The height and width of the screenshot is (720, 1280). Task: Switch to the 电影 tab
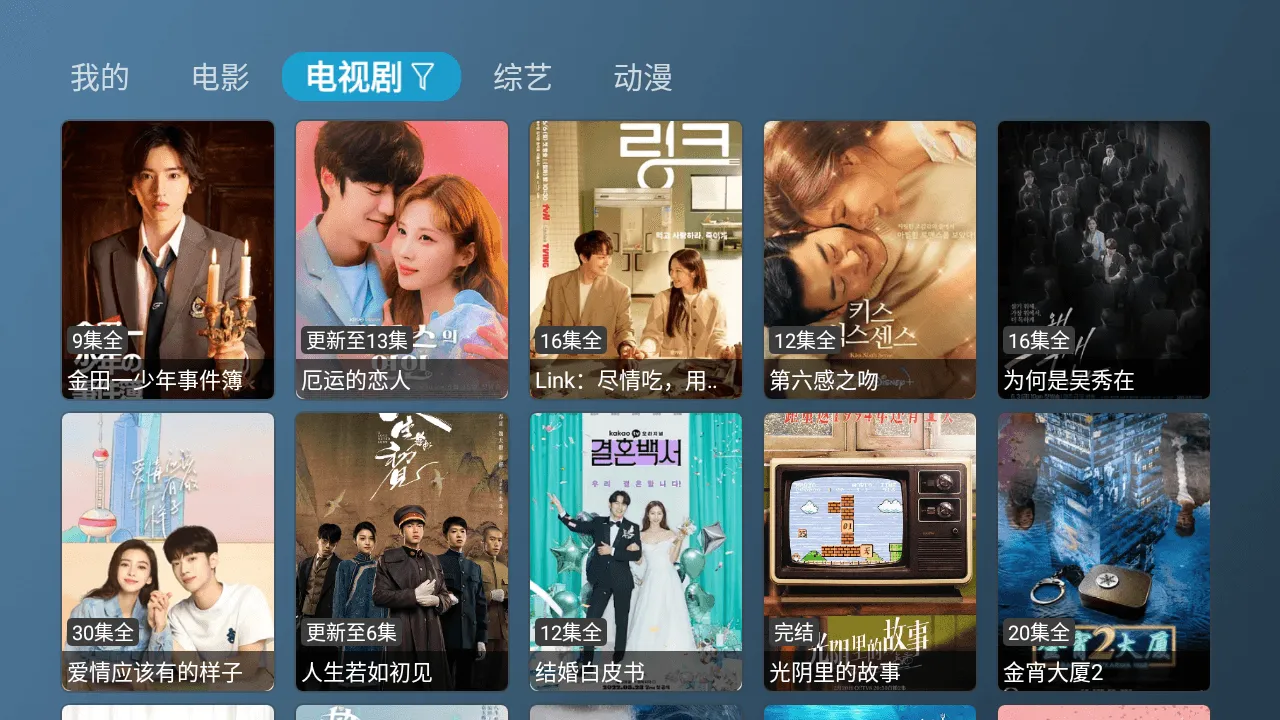(x=220, y=77)
